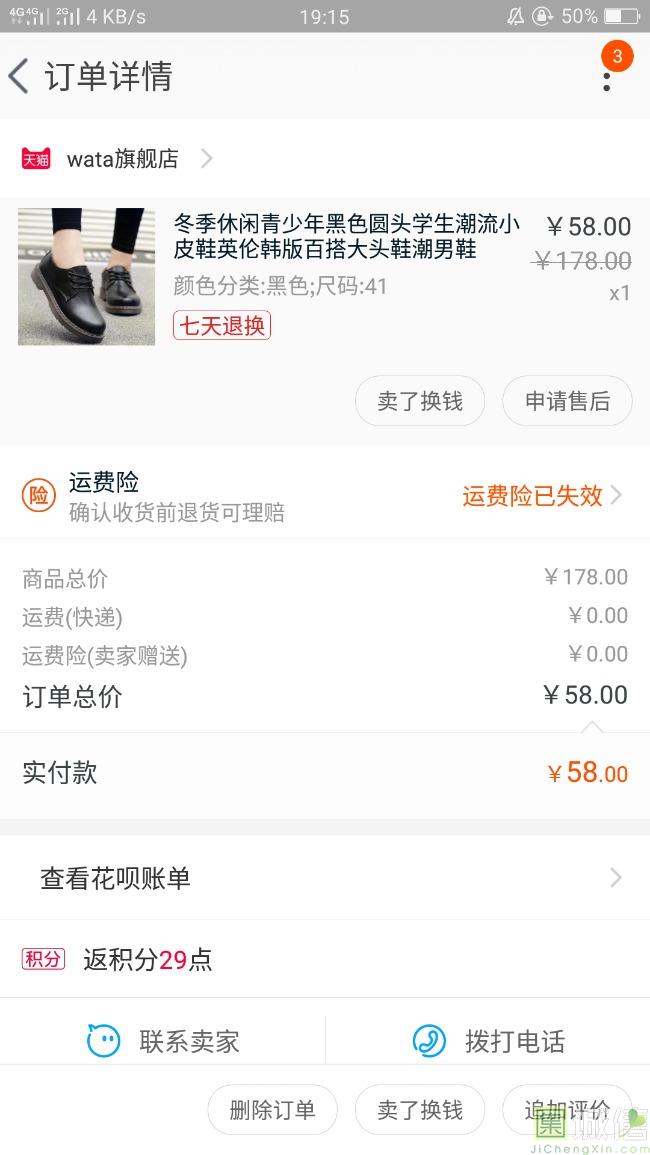
Task: Go back from the 订单详情 page
Action: [x=19, y=76]
